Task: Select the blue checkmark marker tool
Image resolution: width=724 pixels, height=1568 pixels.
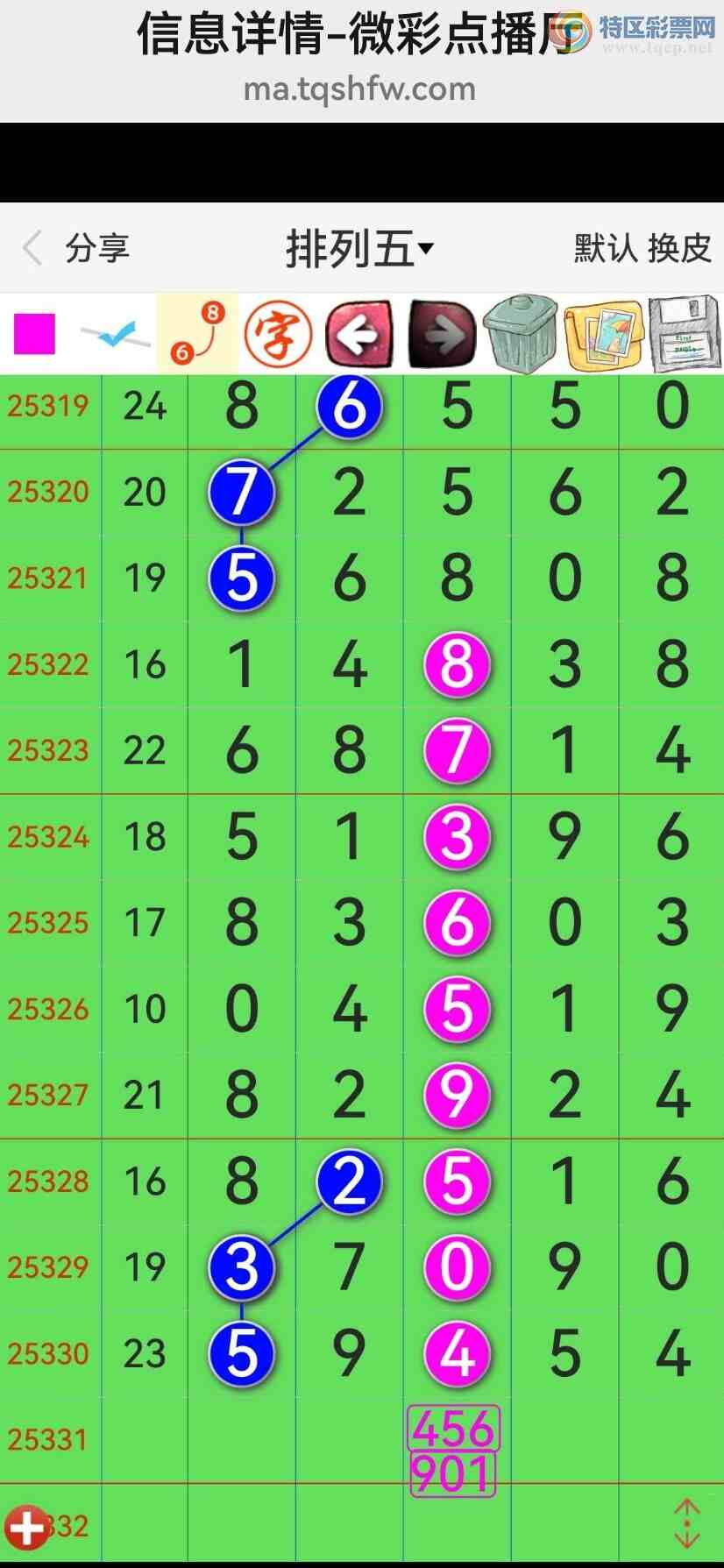Action: point(115,334)
